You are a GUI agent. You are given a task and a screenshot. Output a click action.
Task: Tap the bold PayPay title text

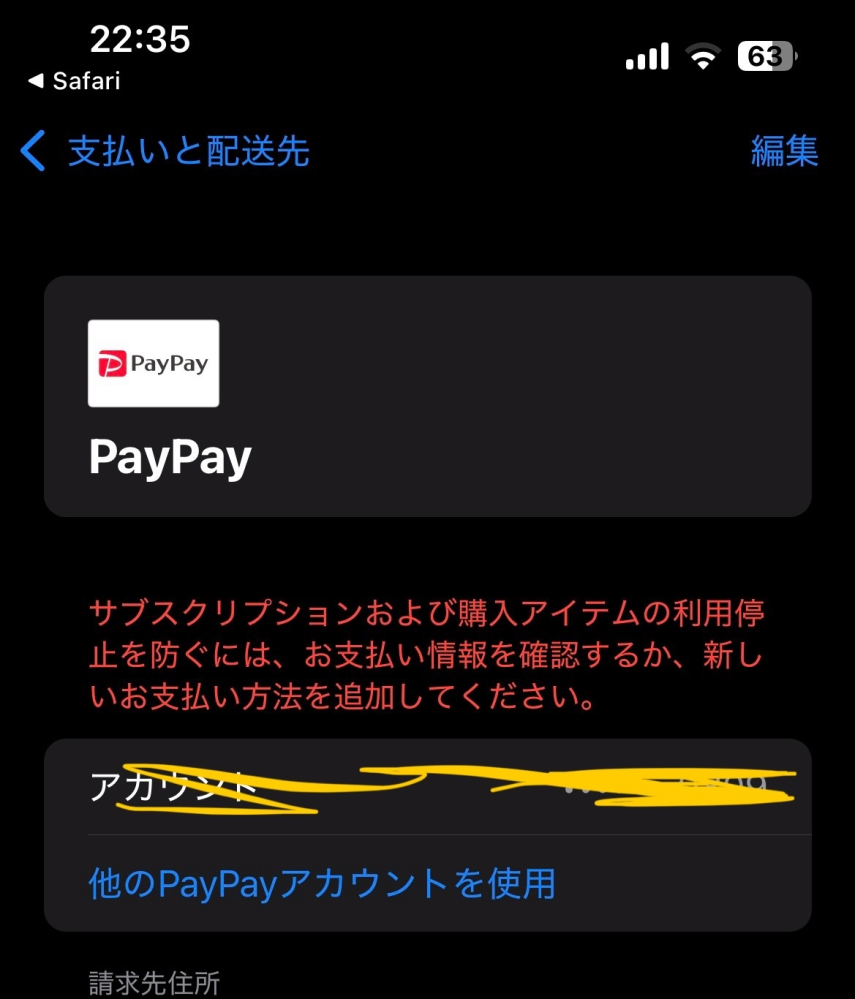(x=169, y=458)
